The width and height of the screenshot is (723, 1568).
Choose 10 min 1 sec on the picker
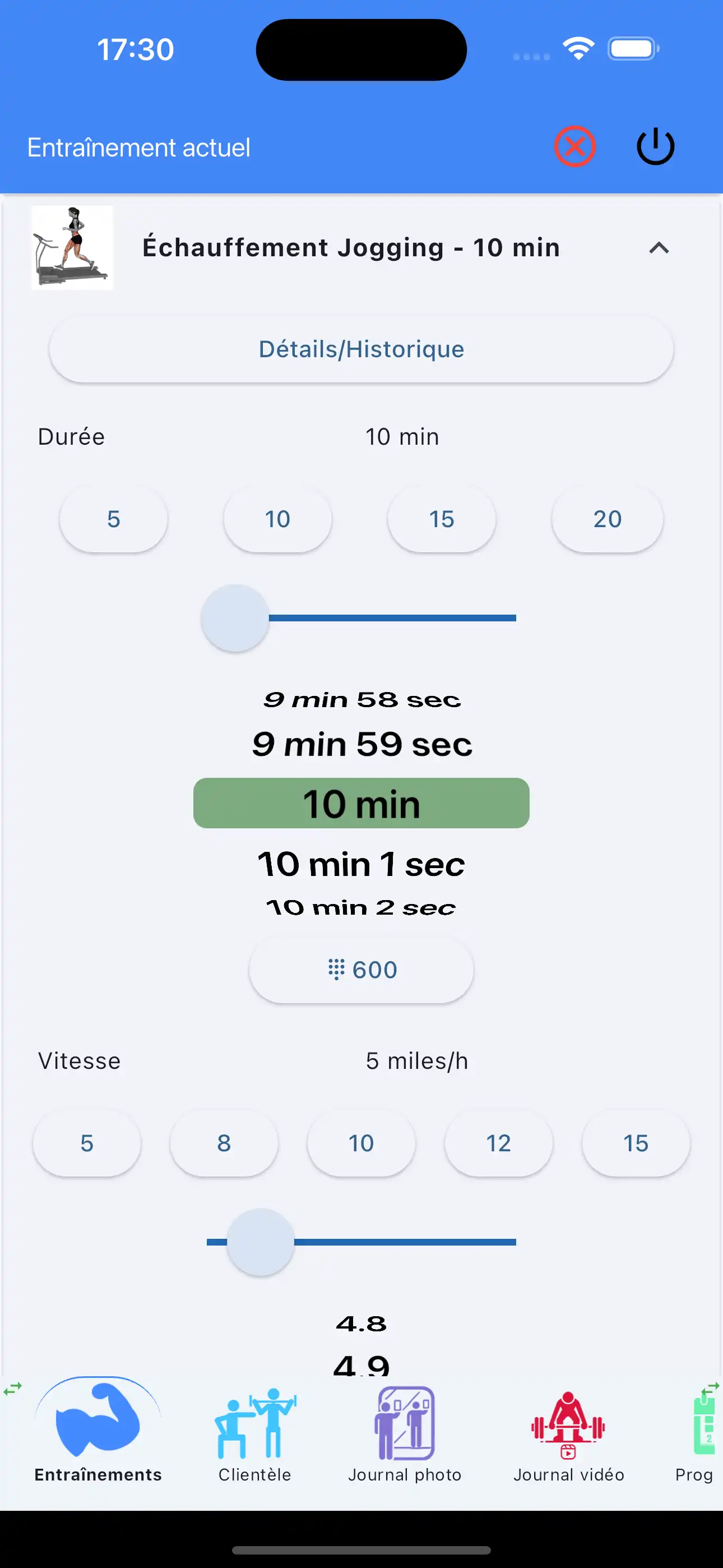(x=361, y=863)
